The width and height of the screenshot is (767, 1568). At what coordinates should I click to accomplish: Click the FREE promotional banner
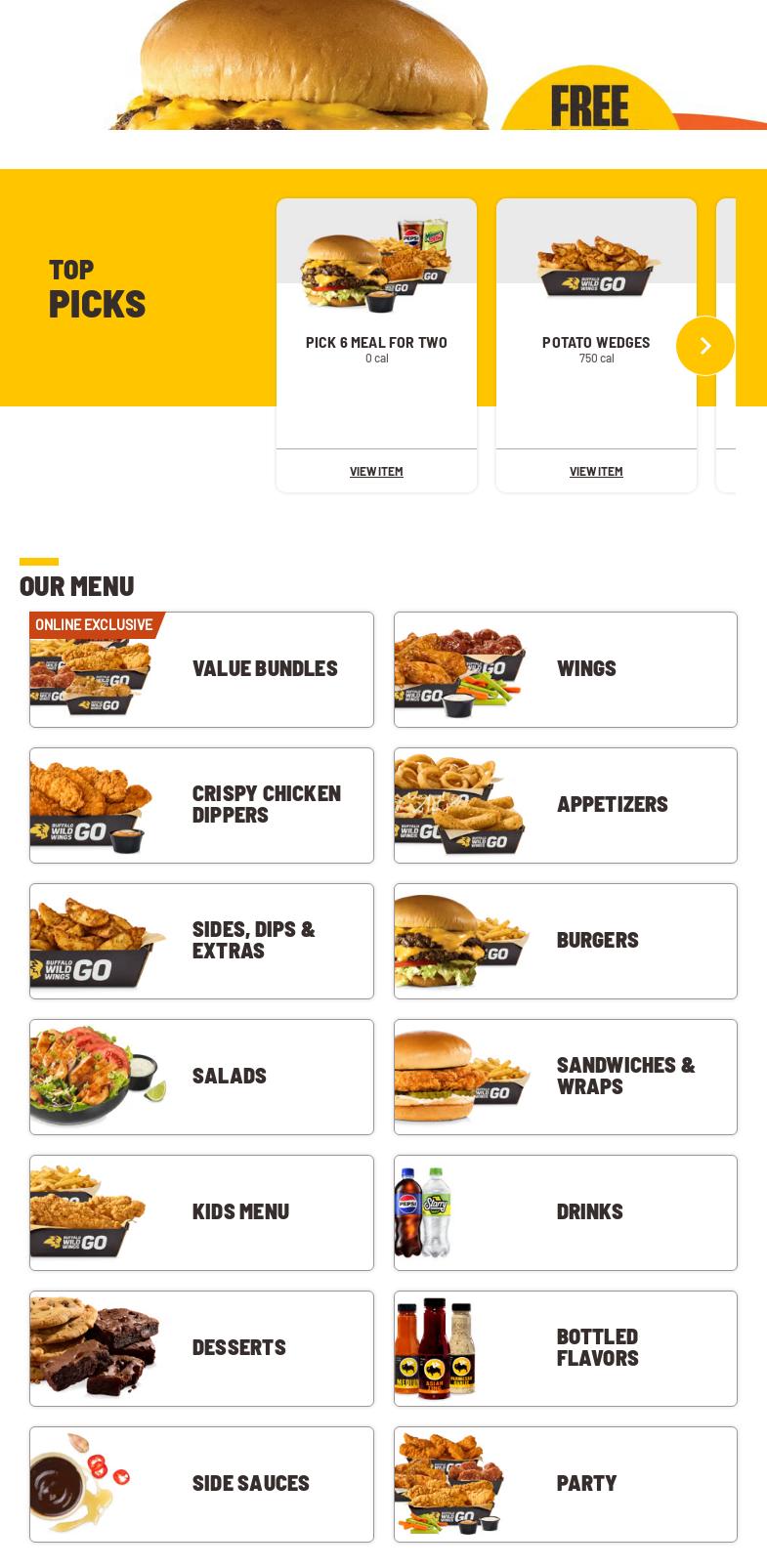(x=590, y=106)
